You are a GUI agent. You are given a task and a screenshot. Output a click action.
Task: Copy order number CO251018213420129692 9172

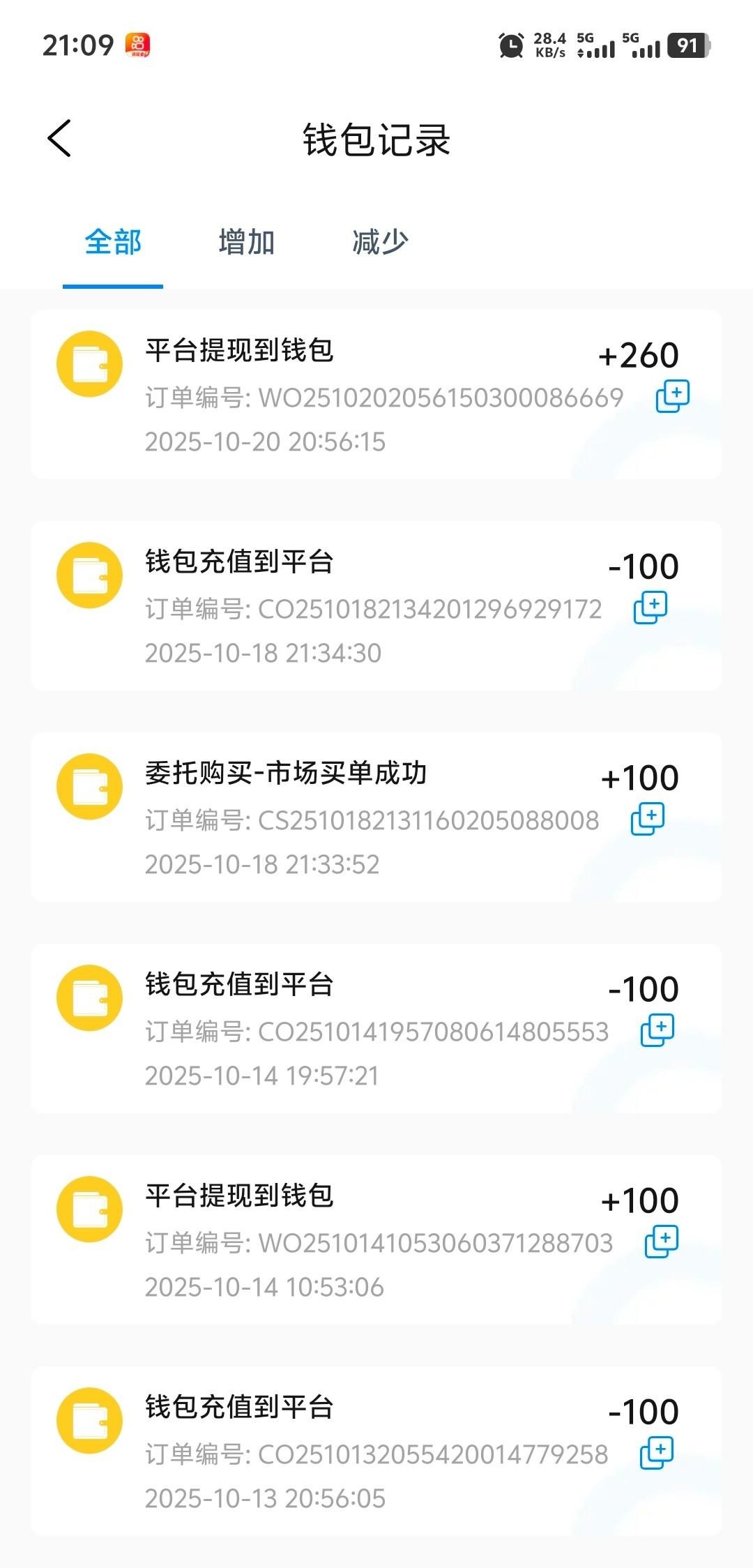651,608
